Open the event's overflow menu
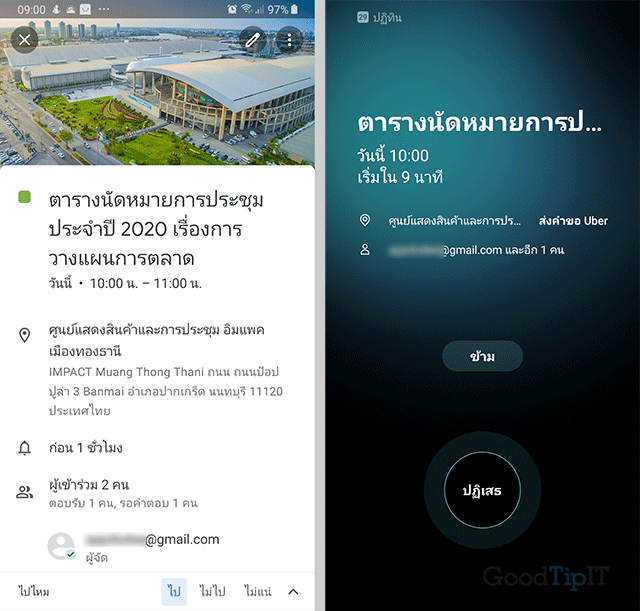Screen dimensions: 640x611 coord(289,40)
